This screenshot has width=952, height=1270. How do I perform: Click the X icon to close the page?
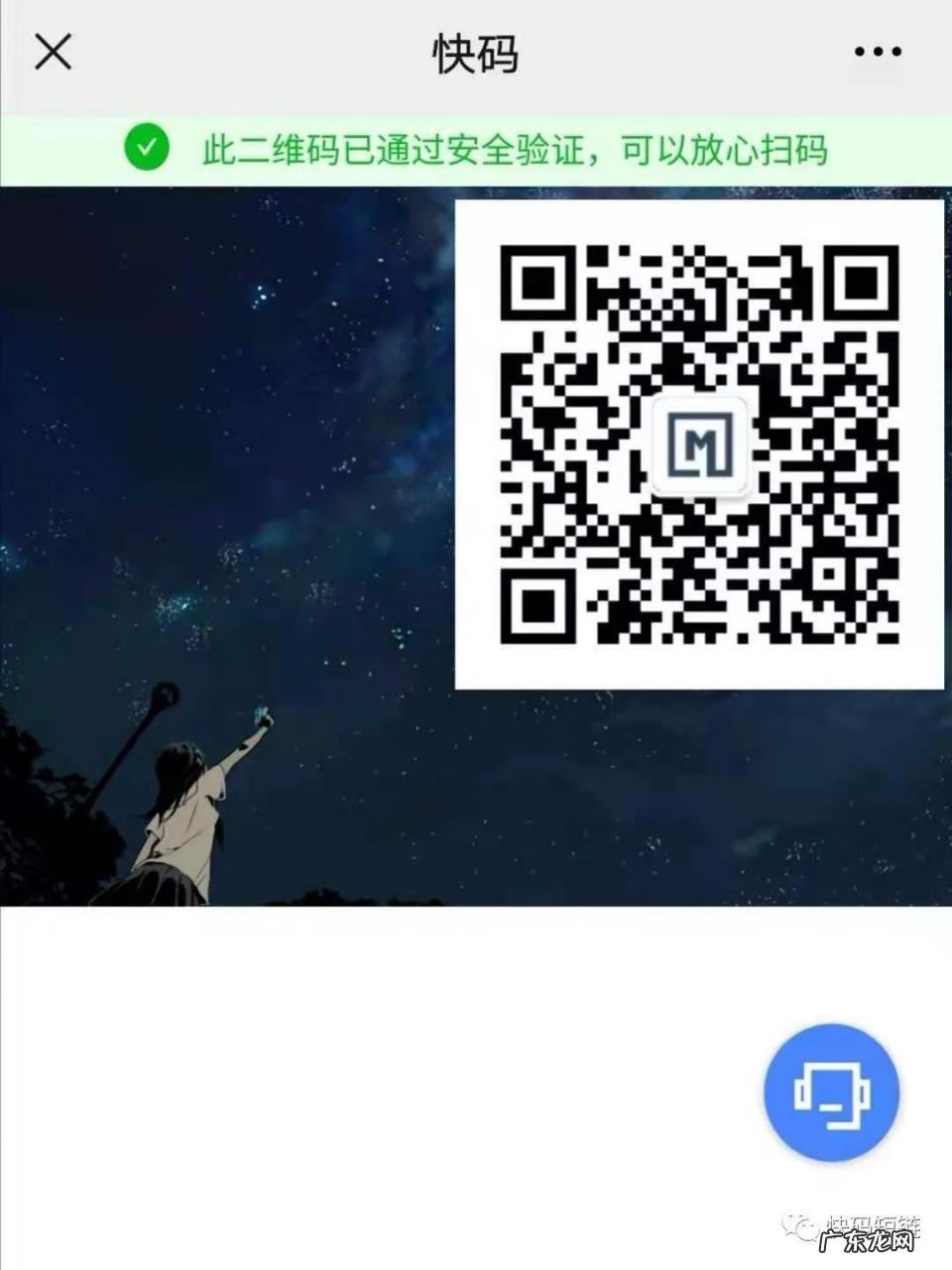52,53
